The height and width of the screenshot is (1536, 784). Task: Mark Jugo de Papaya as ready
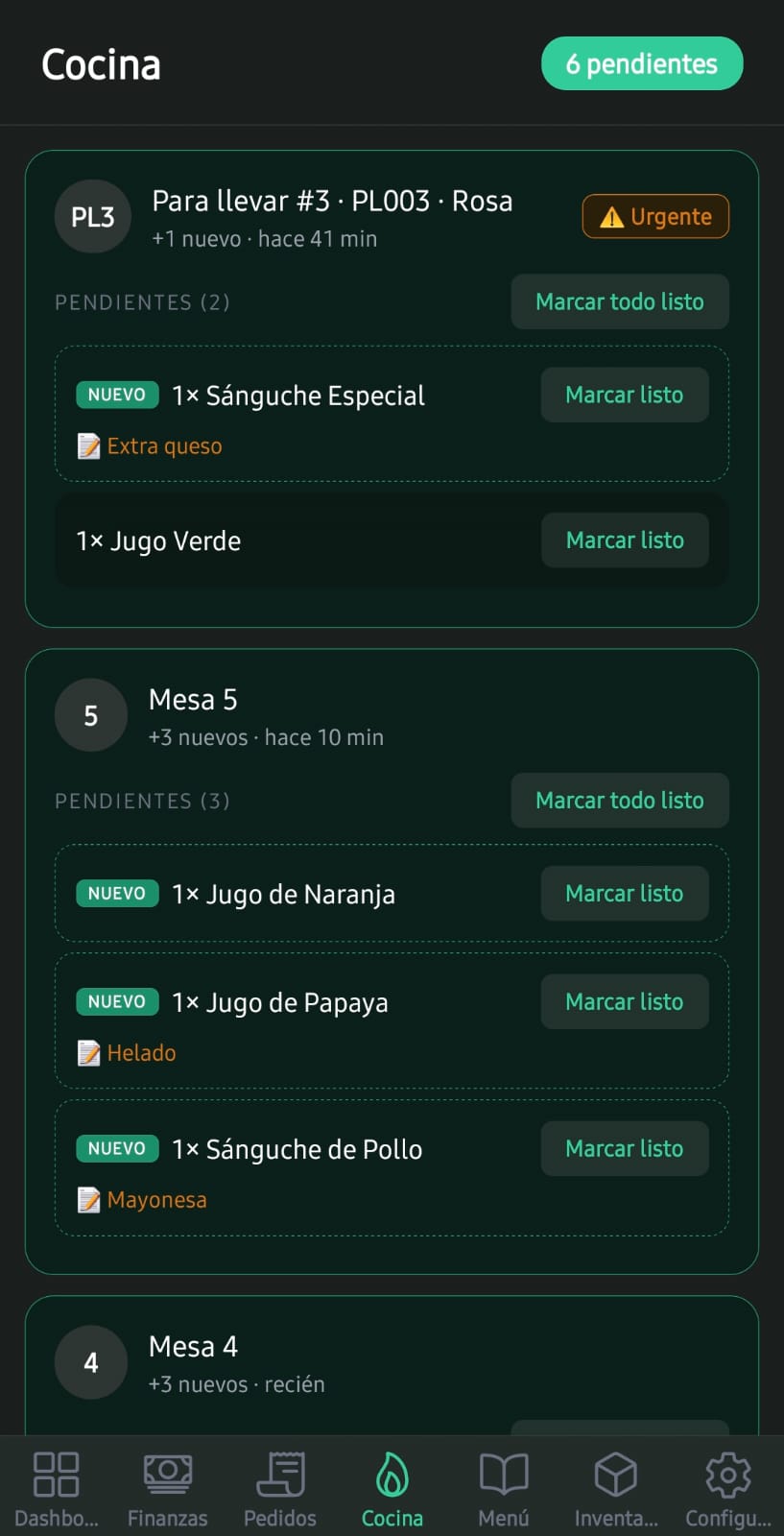tap(625, 1002)
